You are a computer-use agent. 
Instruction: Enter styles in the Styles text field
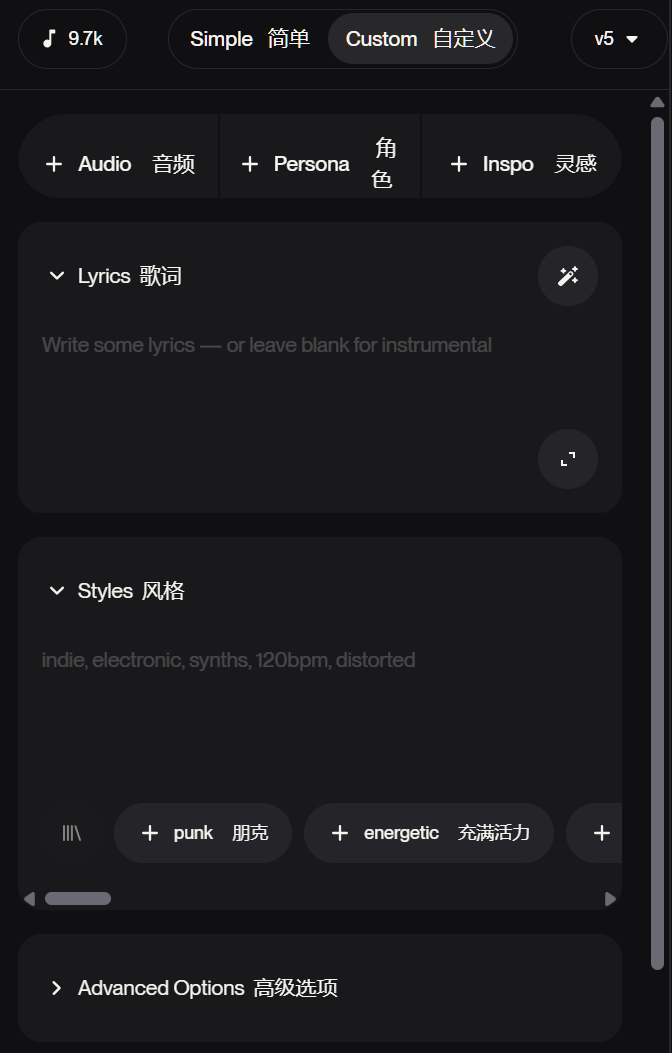(x=300, y=700)
